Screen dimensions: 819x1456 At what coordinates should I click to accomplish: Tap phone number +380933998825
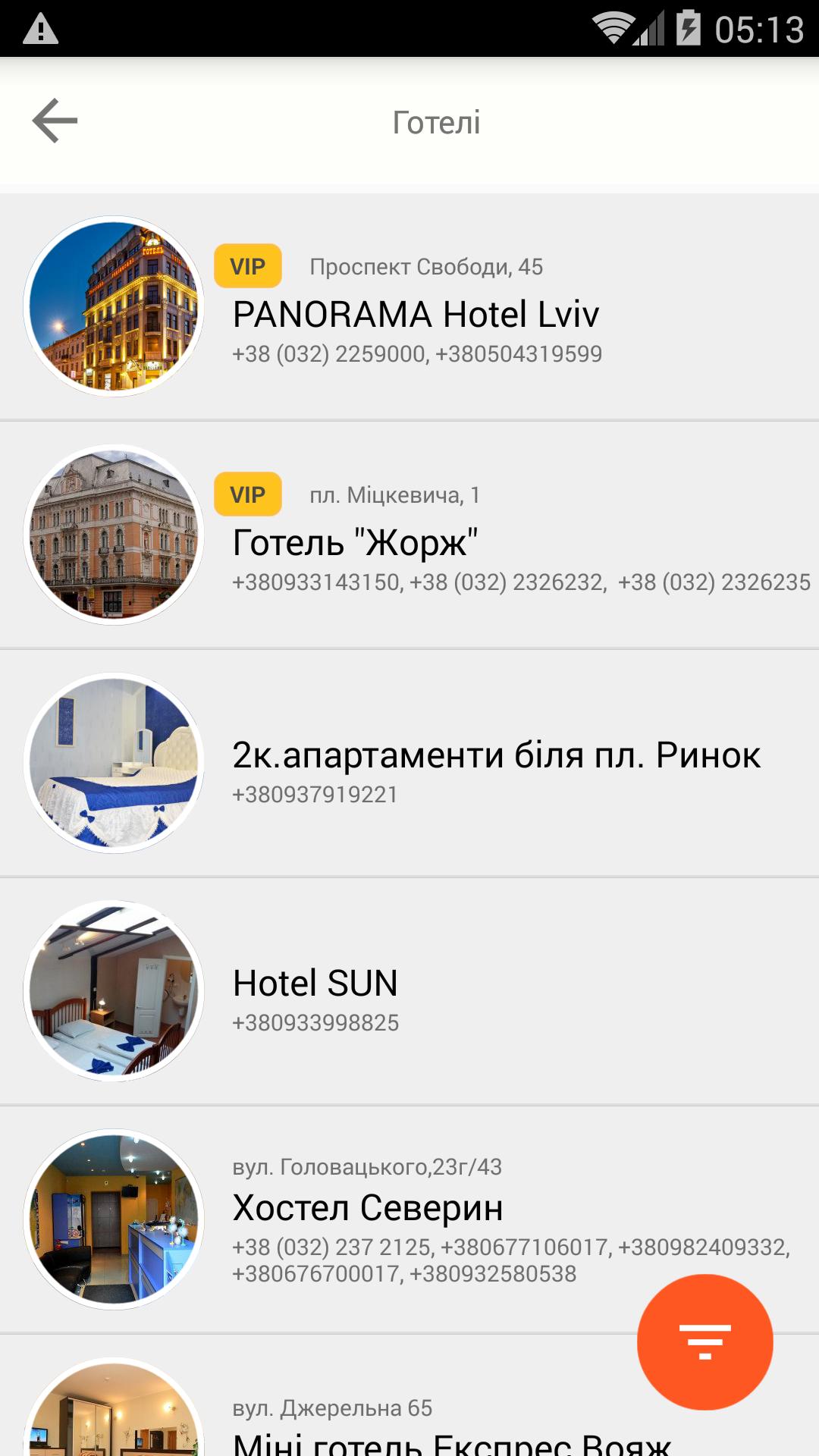315,1022
